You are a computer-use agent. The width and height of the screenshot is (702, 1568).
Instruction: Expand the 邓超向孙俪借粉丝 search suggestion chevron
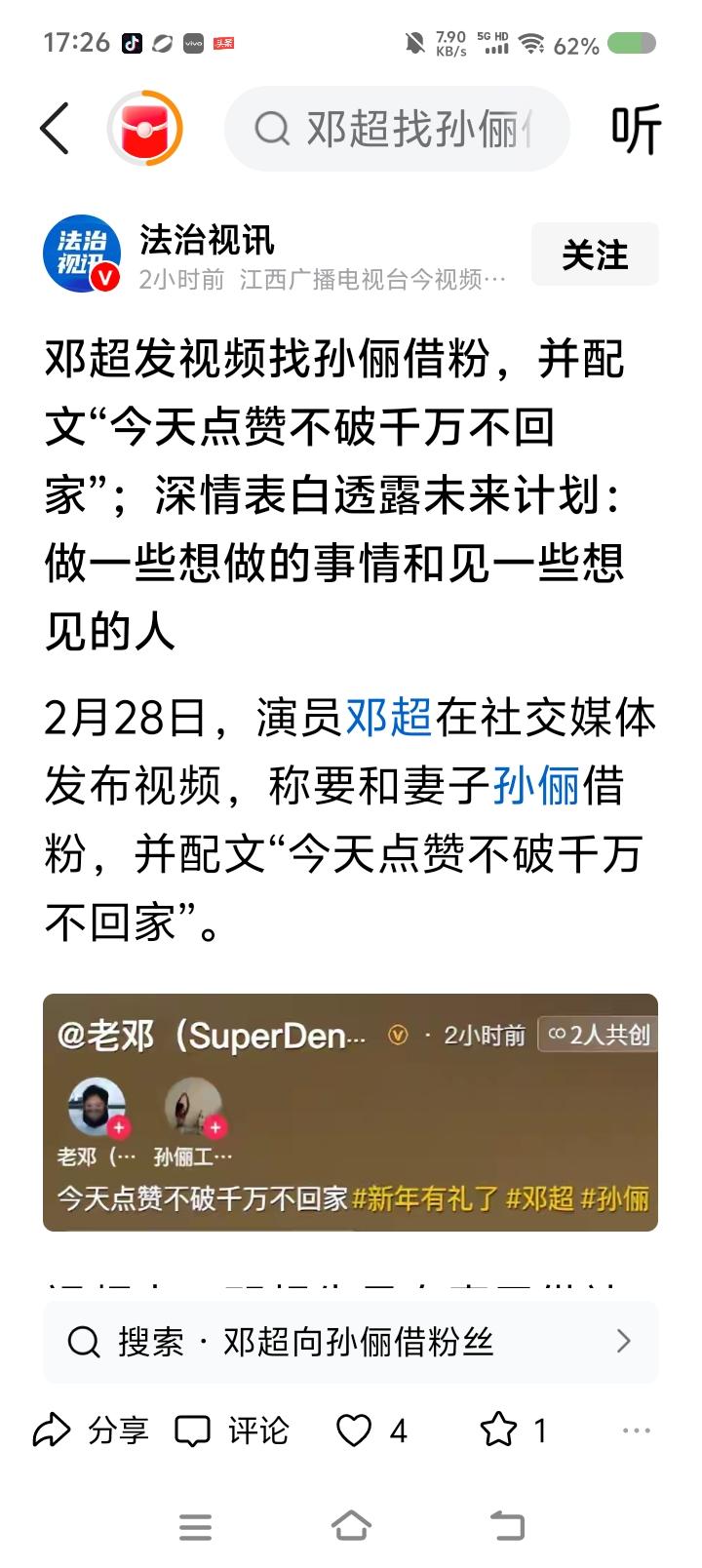[x=622, y=1343]
